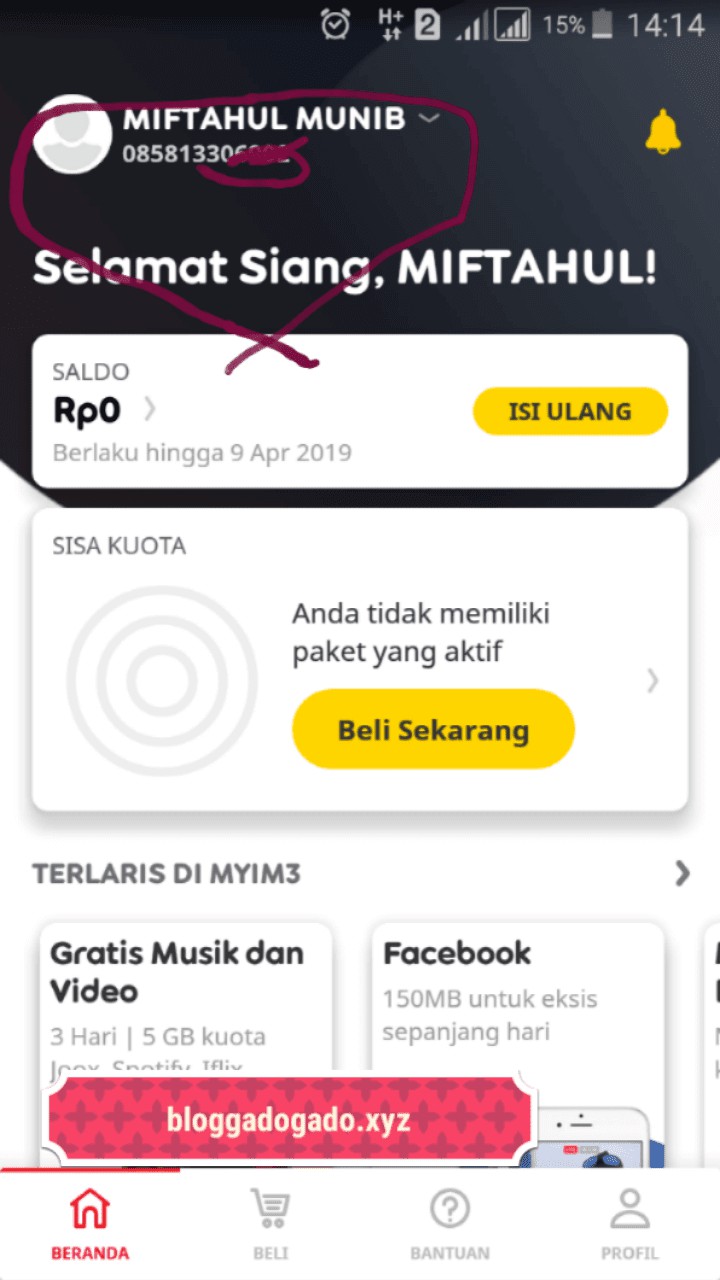Screen dimensions: 720x1280
Task: Switch to the Beli tab
Action: [270, 1222]
